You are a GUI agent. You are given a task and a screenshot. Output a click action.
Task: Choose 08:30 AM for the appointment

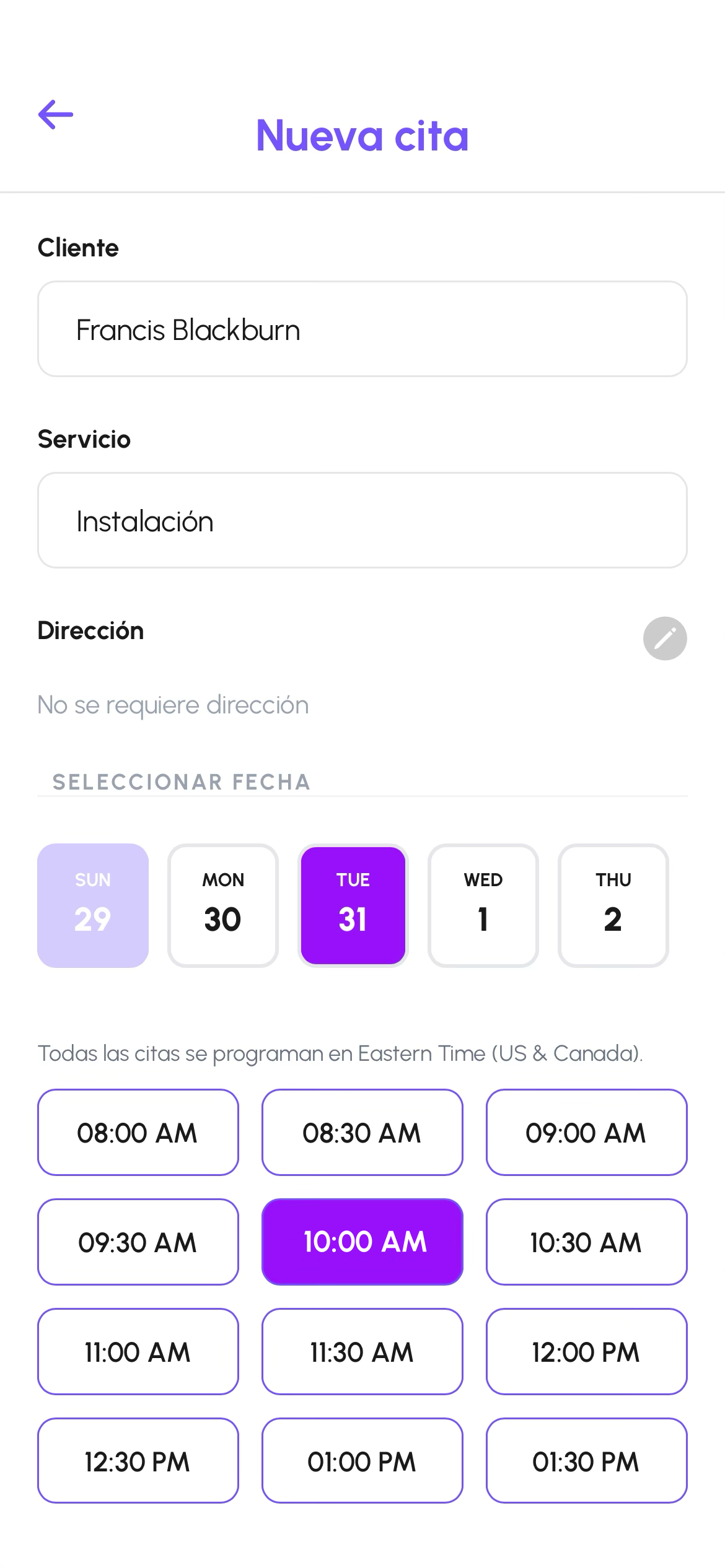[362, 1133]
